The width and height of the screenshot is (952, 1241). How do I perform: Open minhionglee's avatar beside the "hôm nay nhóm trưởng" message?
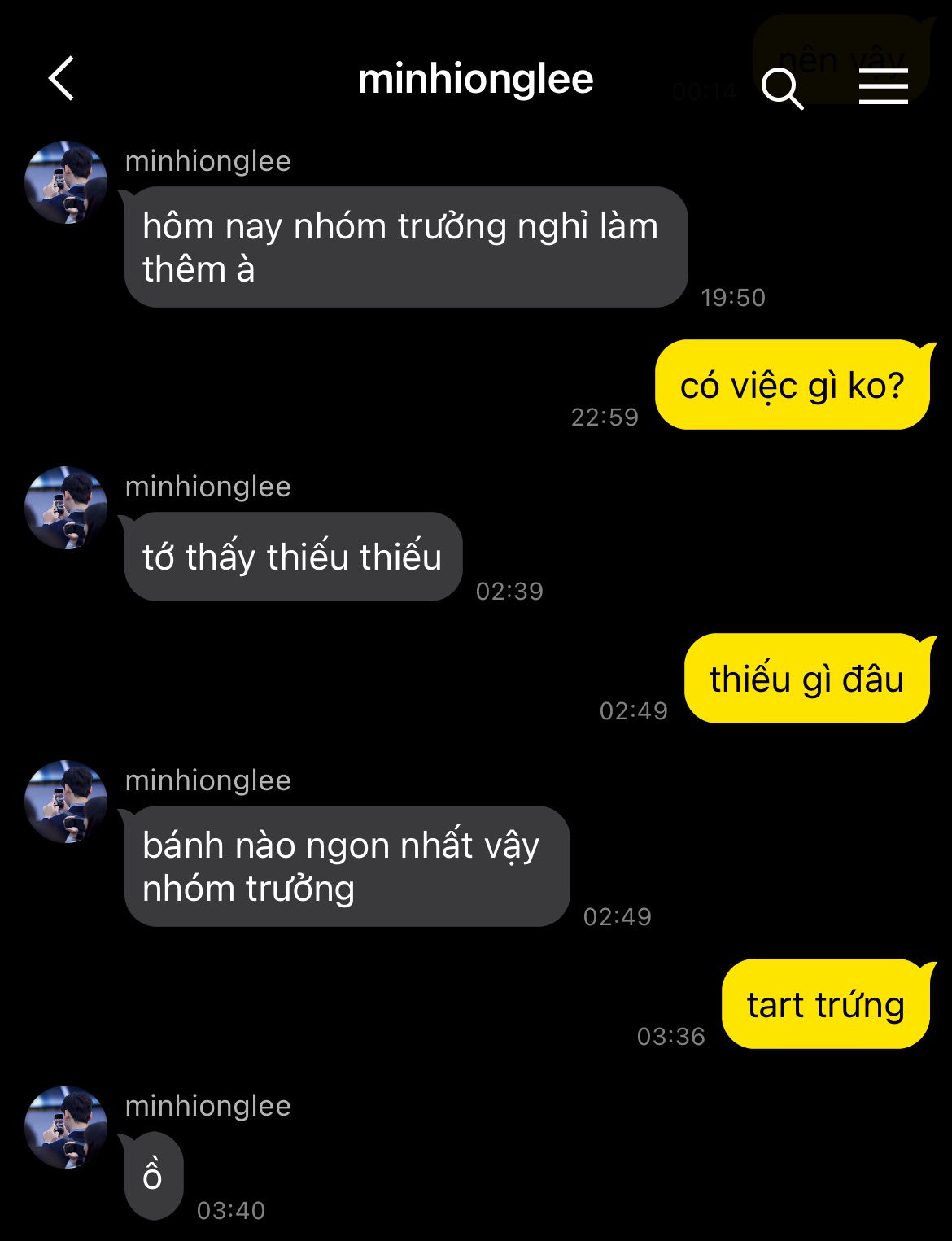point(67,182)
